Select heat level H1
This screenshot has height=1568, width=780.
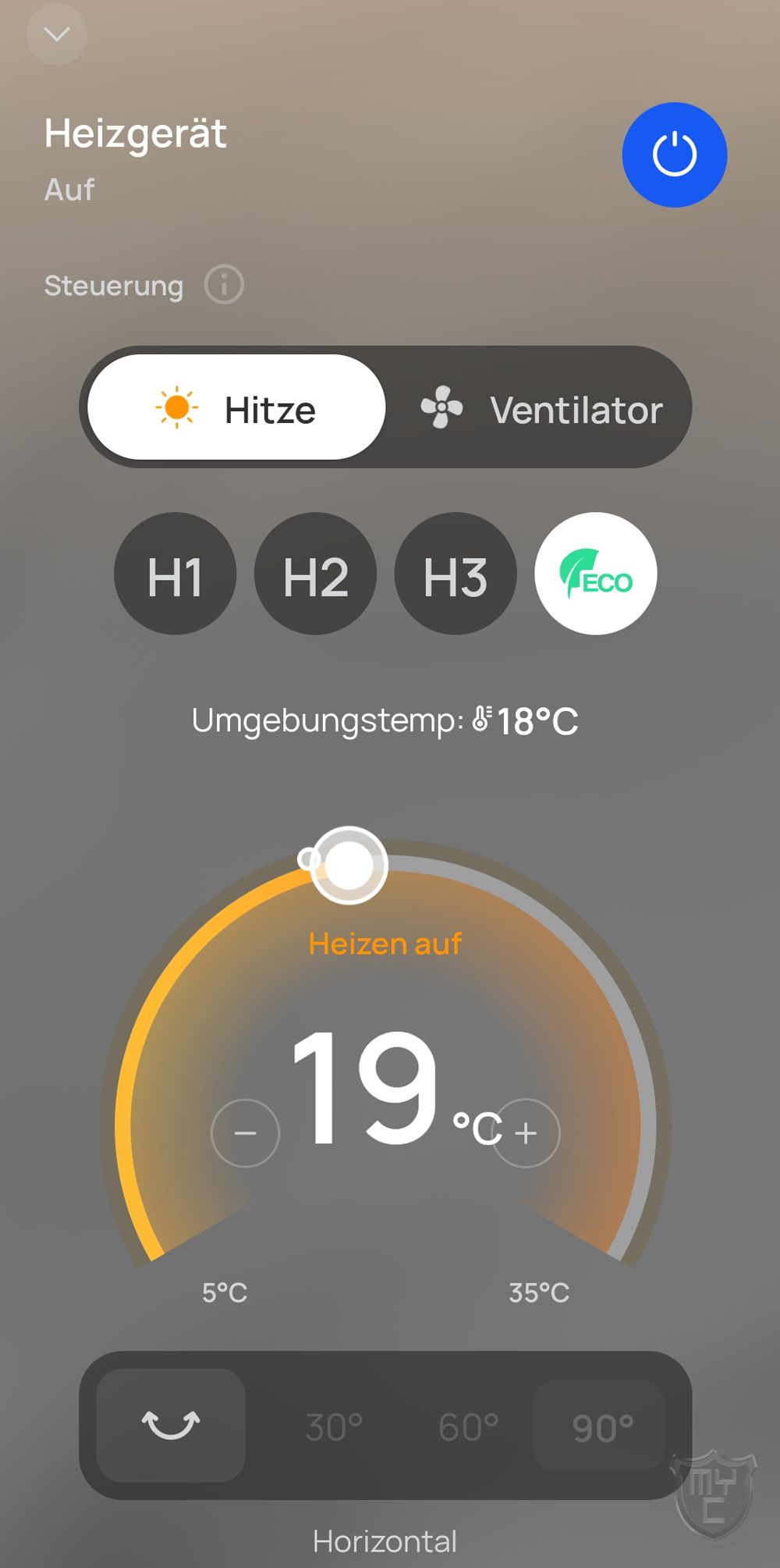[x=175, y=574]
